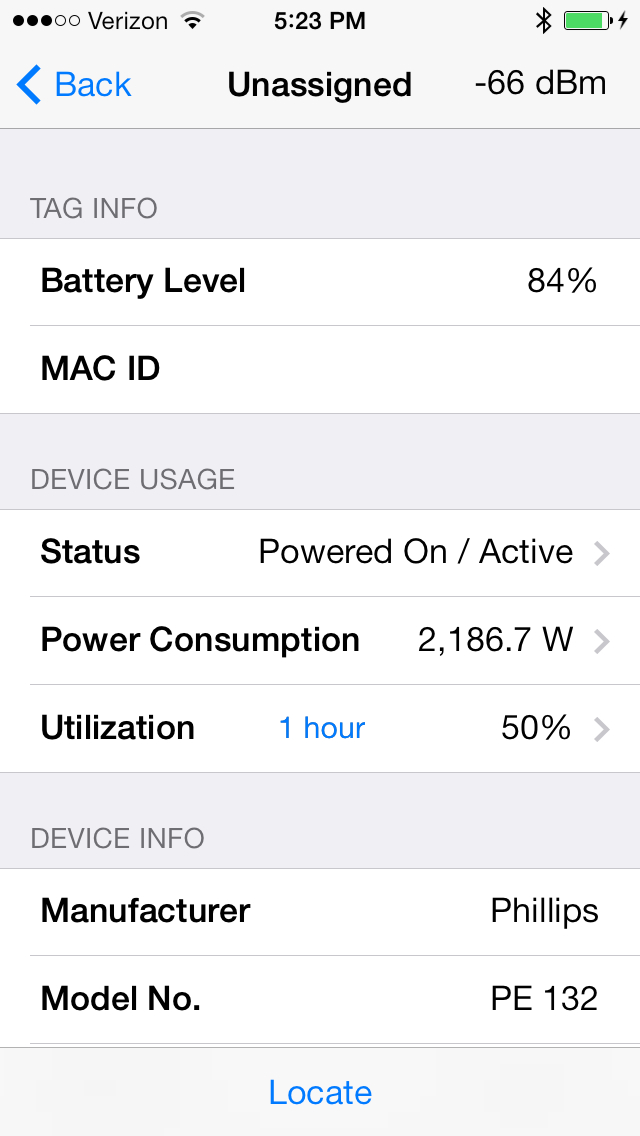
Task: Open the Status row details
Action: pos(320,553)
